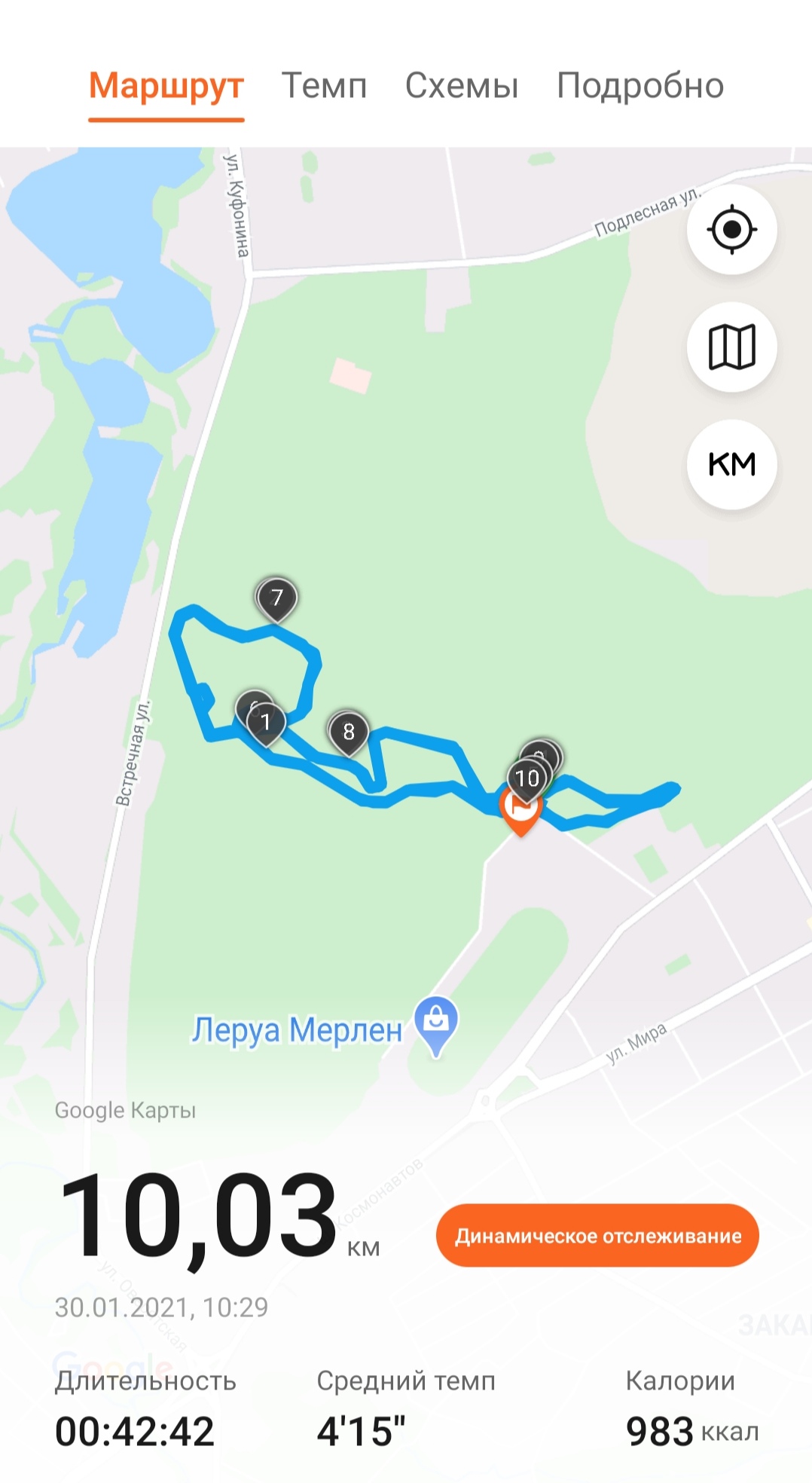812x1483 pixels.
Task: Open the Схемы tab
Action: 461,86
